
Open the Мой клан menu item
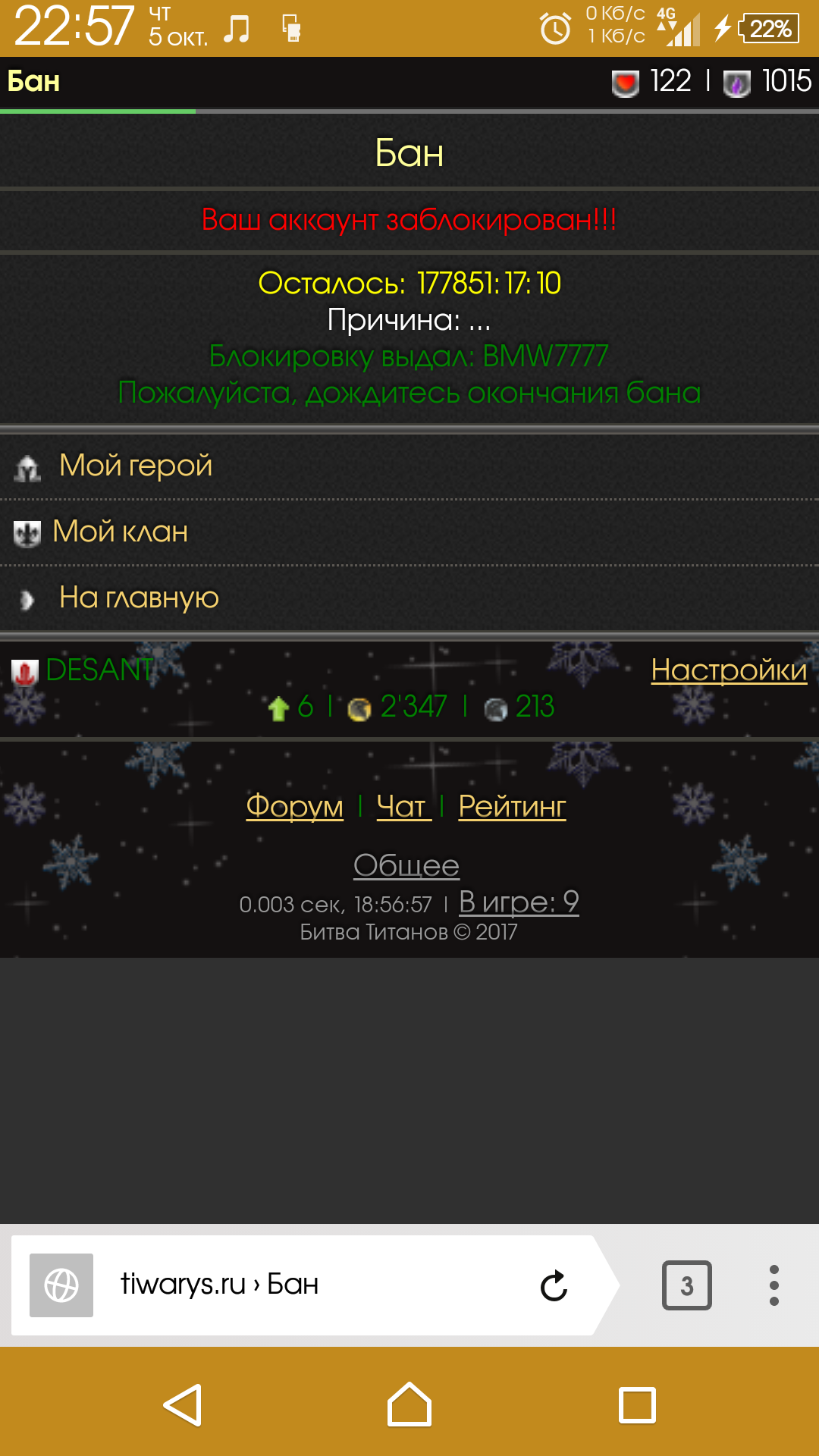pyautogui.click(x=120, y=532)
